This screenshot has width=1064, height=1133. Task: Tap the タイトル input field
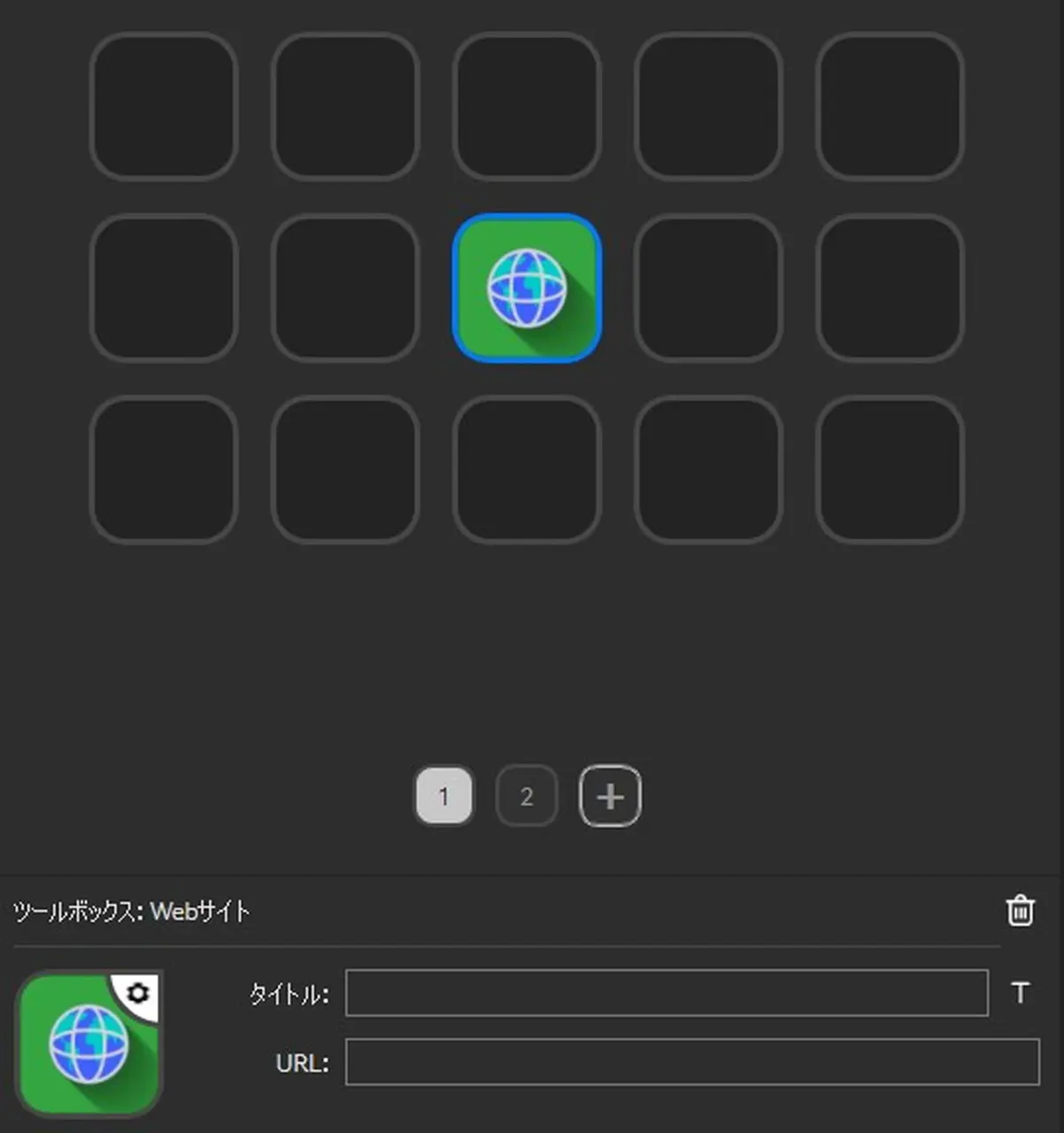coord(666,993)
